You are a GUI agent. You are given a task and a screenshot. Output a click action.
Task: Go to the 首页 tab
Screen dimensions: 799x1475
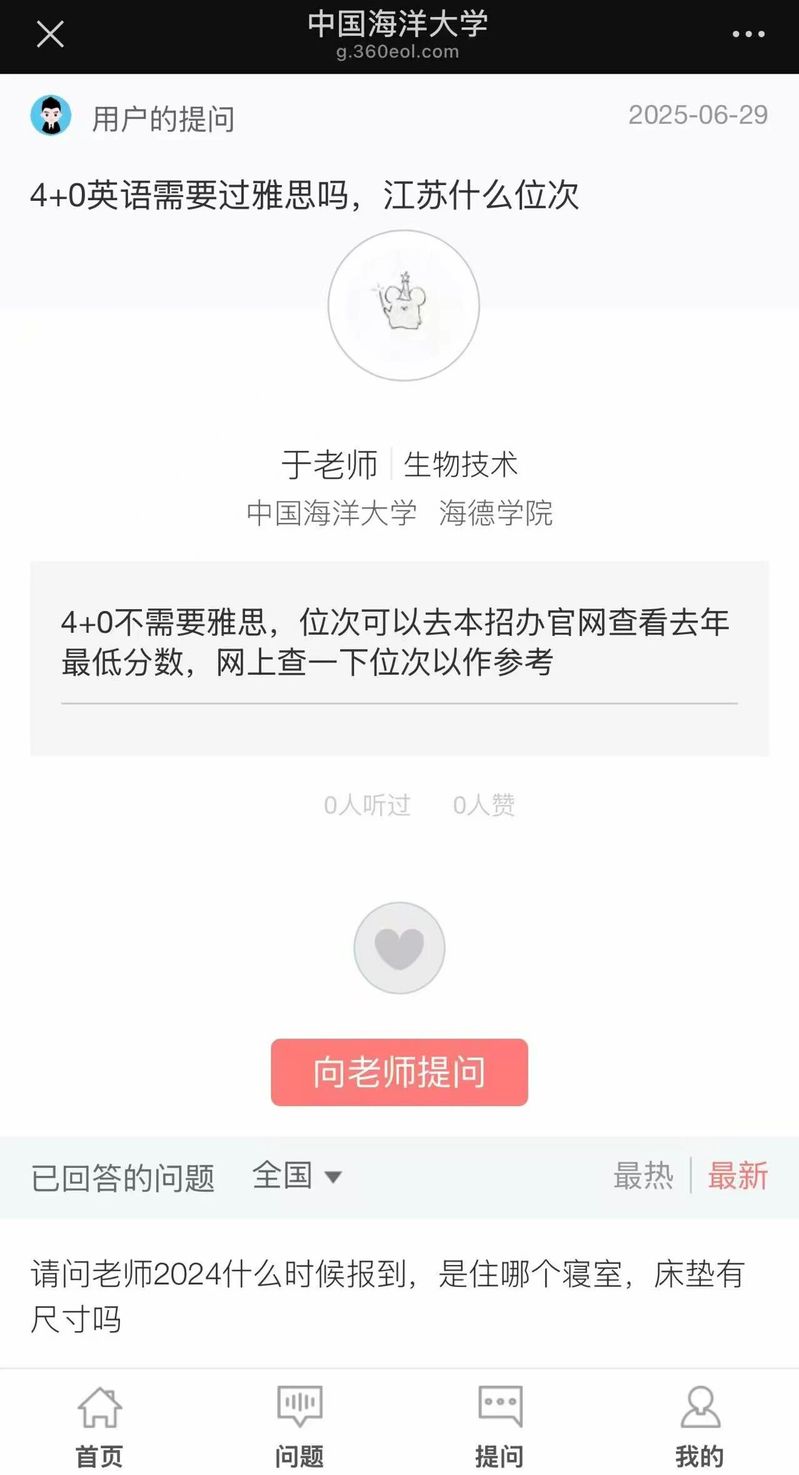pyautogui.click(x=99, y=1424)
